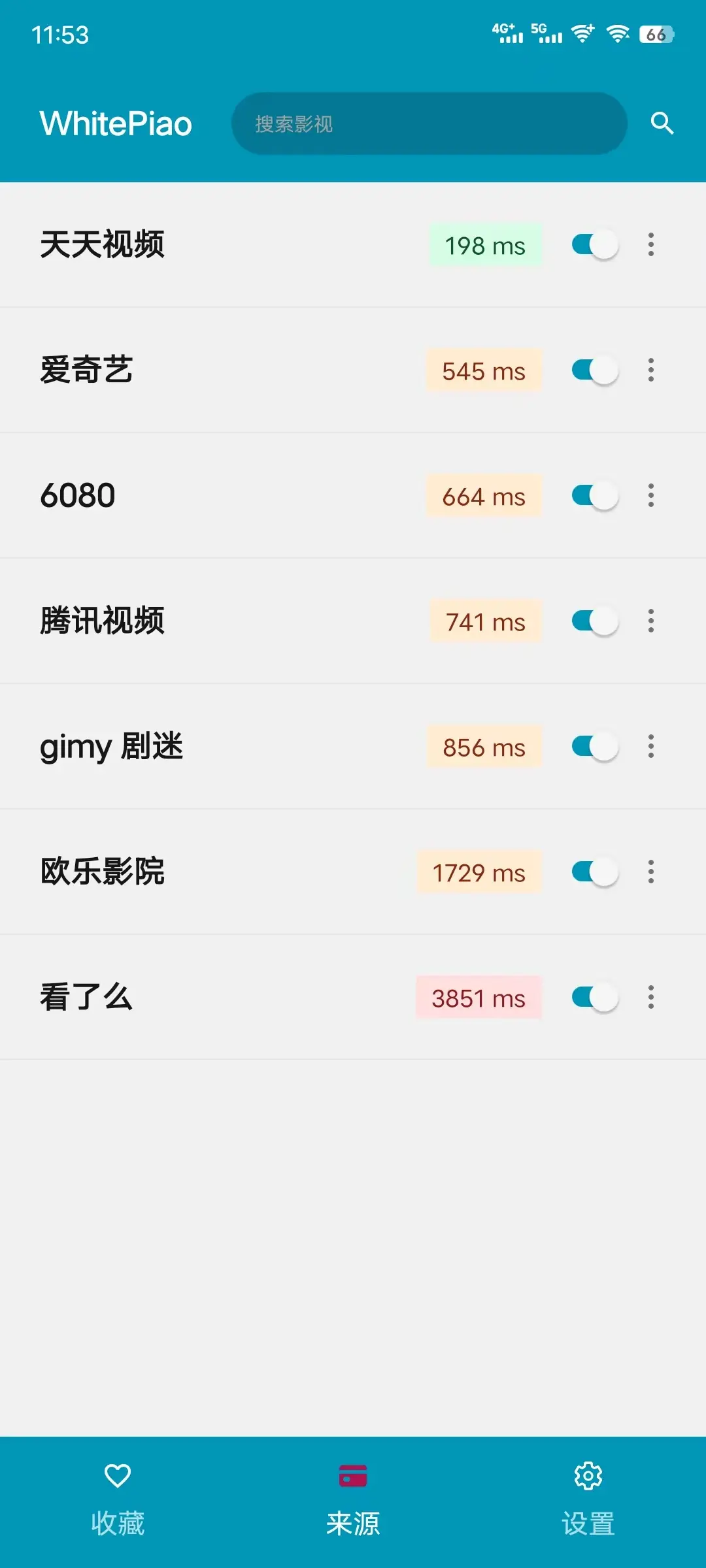The image size is (706, 1568).
Task: Turn off the 看了么 source
Action: tap(595, 998)
